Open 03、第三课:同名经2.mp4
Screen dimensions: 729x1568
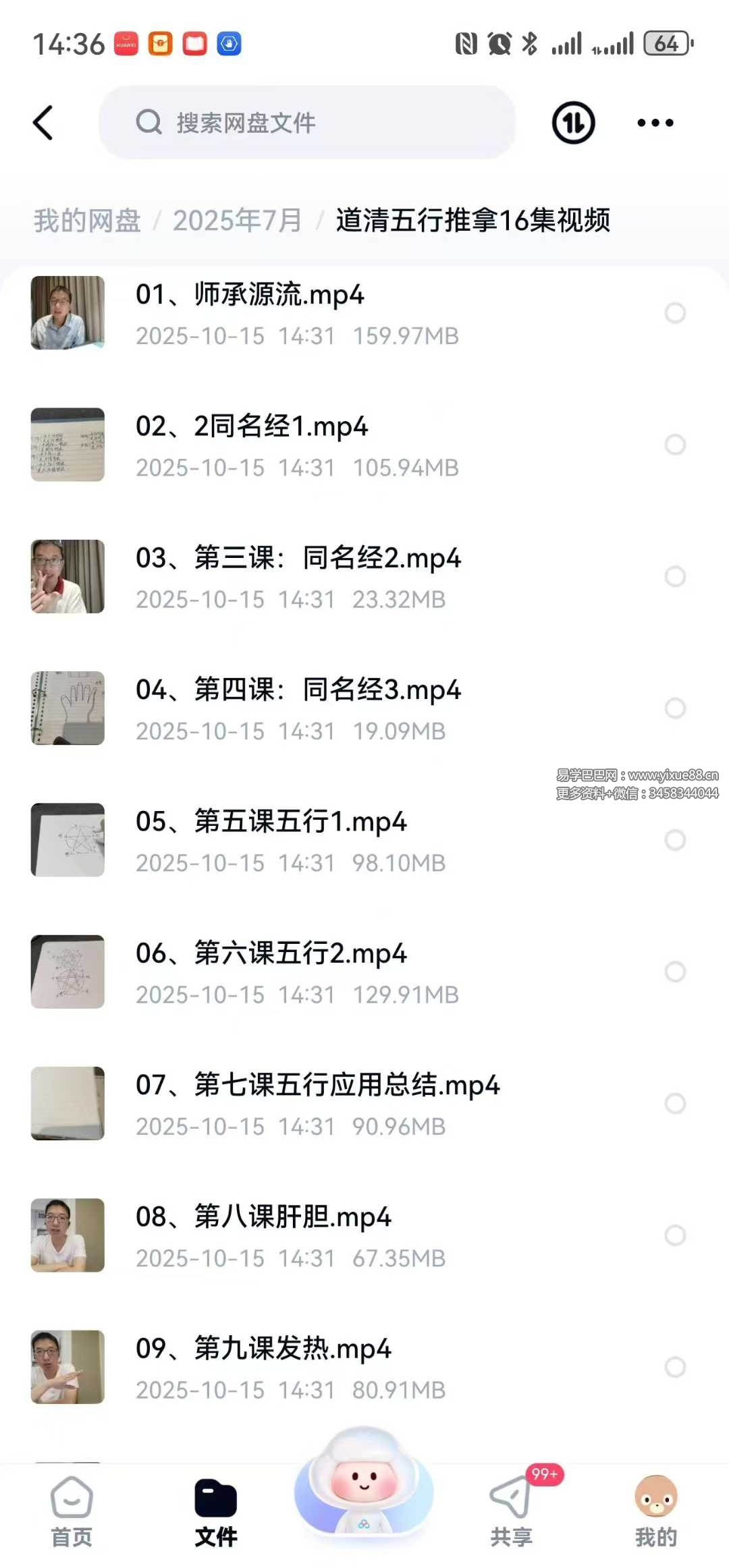[x=298, y=559]
